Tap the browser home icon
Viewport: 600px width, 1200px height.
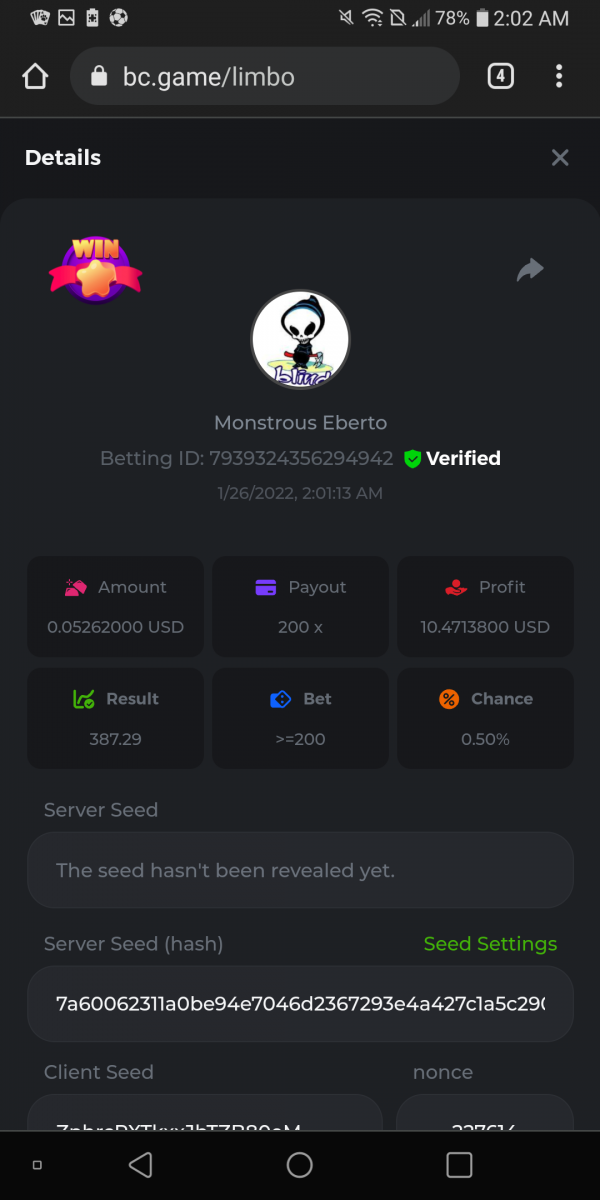[x=35, y=76]
